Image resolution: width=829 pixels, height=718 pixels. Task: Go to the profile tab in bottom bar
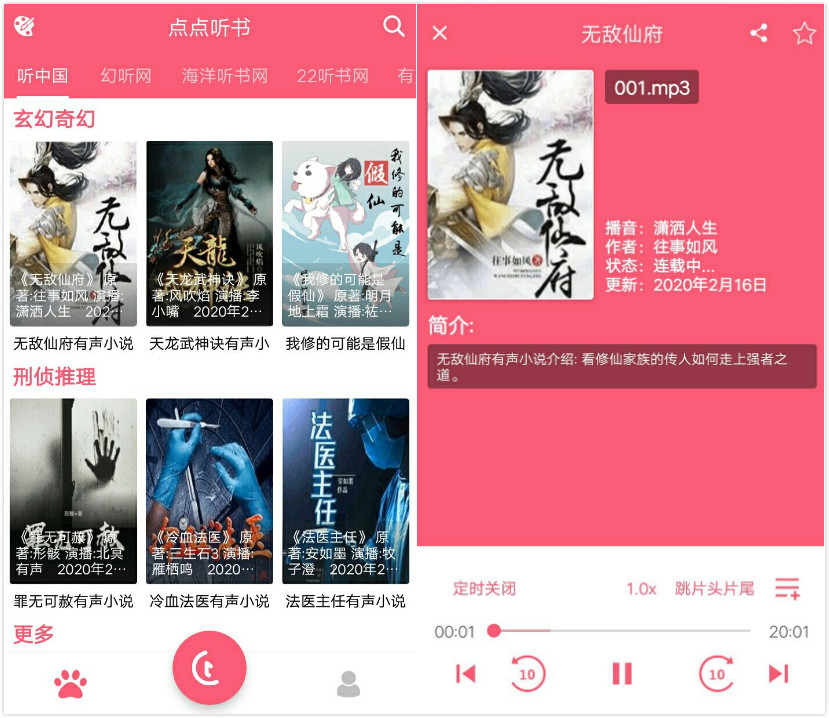[348, 684]
